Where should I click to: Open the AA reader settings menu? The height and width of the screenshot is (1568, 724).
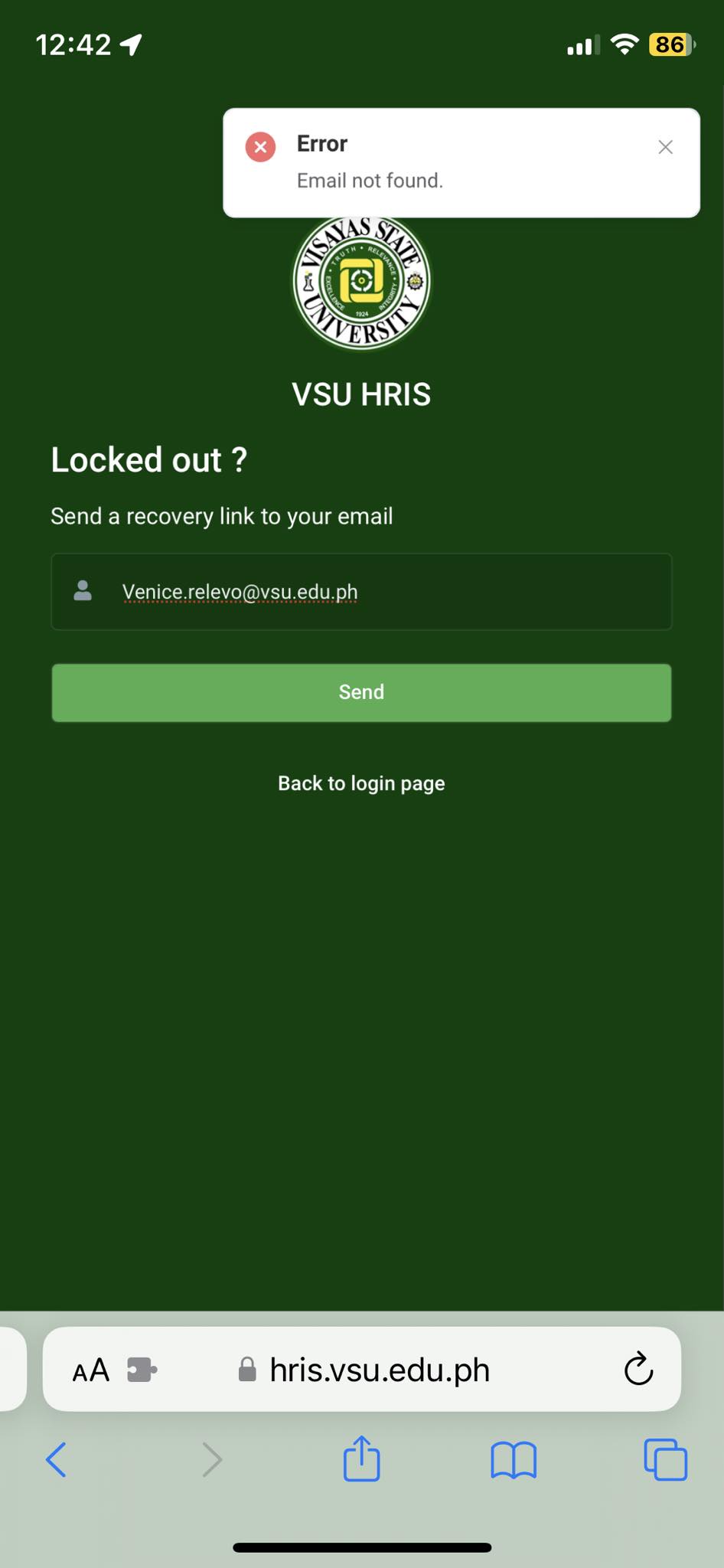pos(91,1370)
